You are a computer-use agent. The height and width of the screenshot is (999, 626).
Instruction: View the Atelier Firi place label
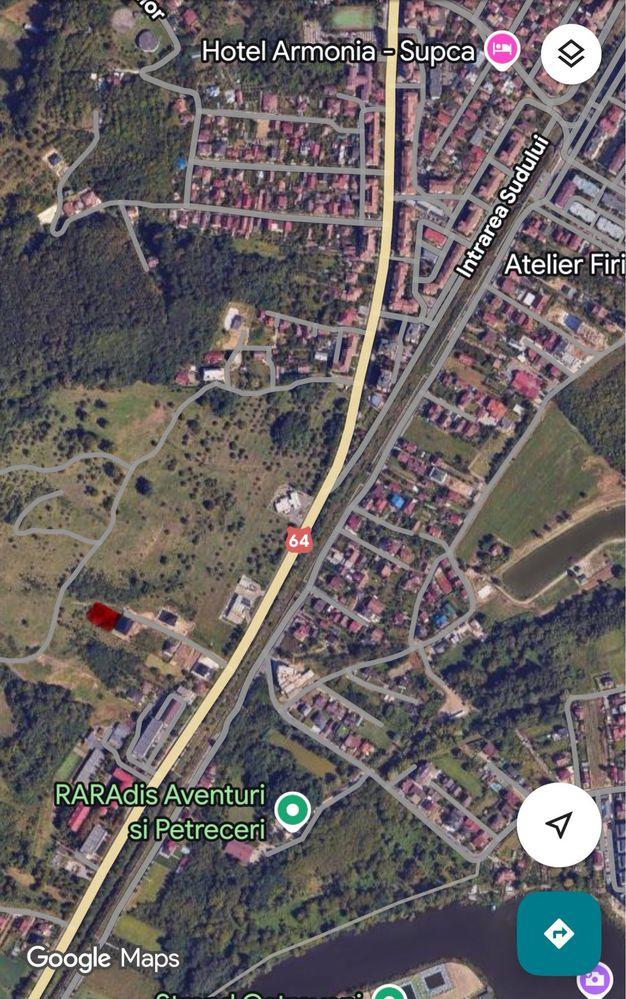click(564, 264)
